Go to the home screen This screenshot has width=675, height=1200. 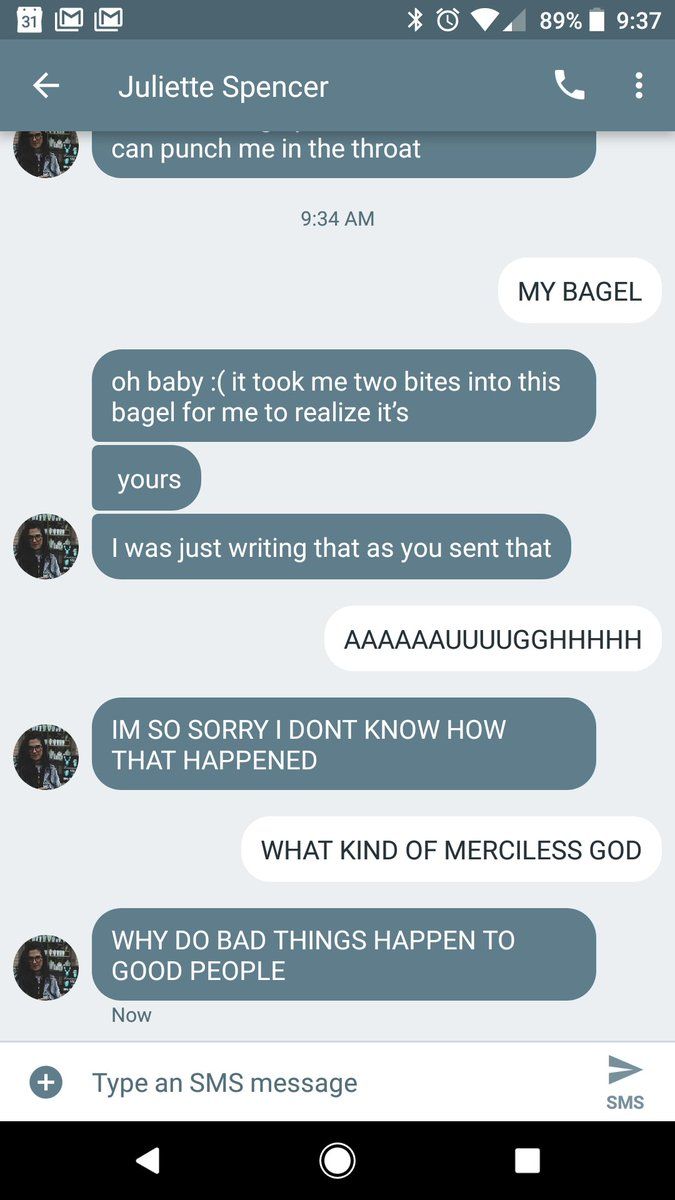tap(337, 1160)
